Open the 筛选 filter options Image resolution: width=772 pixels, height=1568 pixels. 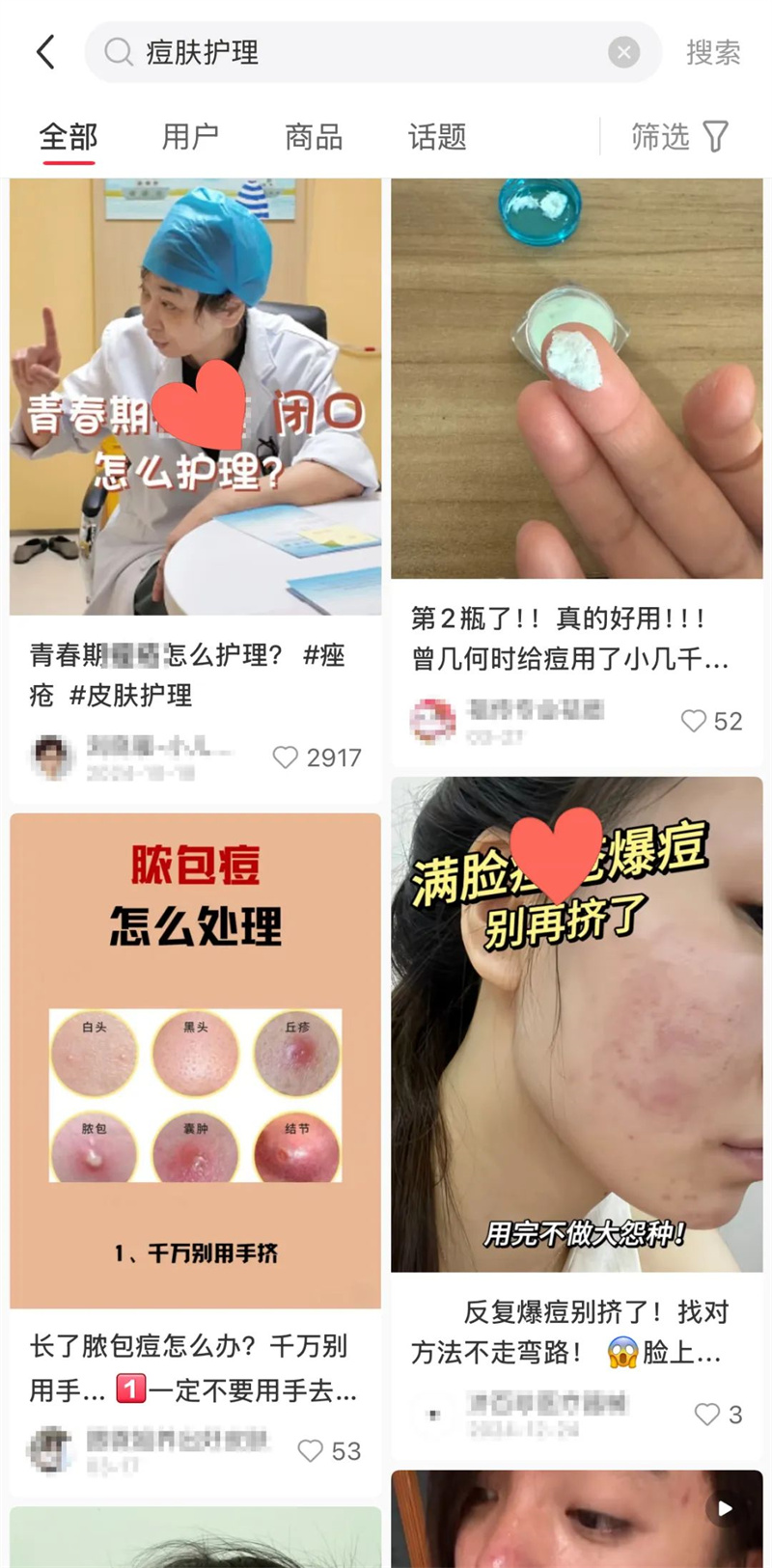point(679,137)
